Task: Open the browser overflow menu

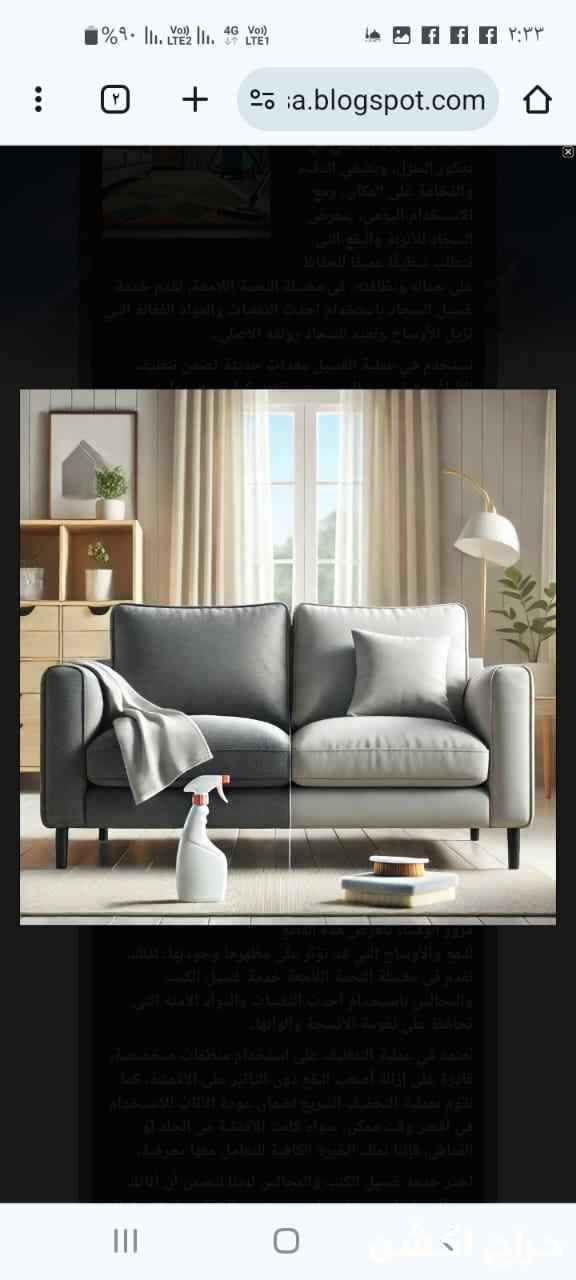Action: [38, 99]
